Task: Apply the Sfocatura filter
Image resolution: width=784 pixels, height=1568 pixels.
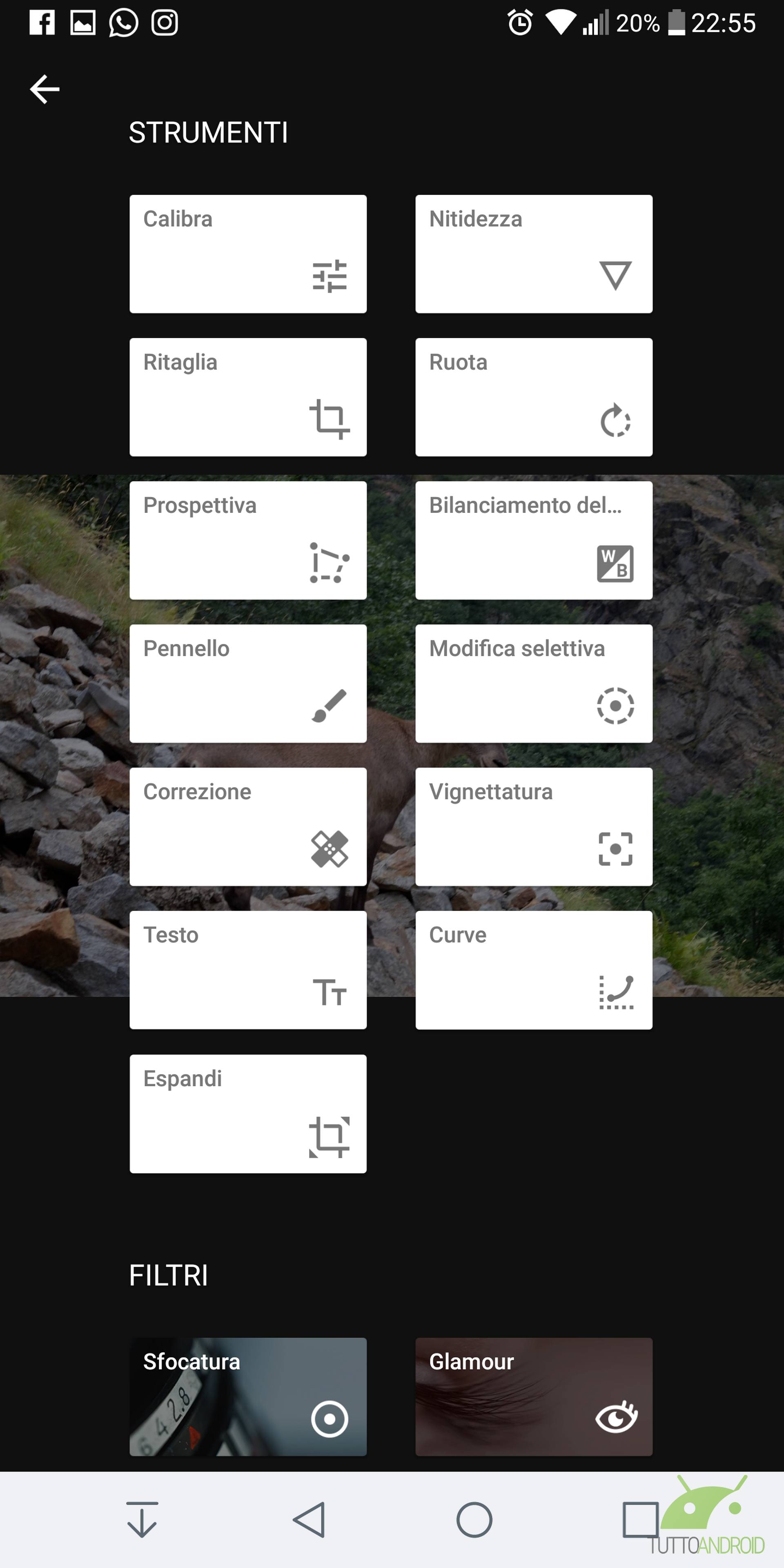Action: tap(248, 1396)
